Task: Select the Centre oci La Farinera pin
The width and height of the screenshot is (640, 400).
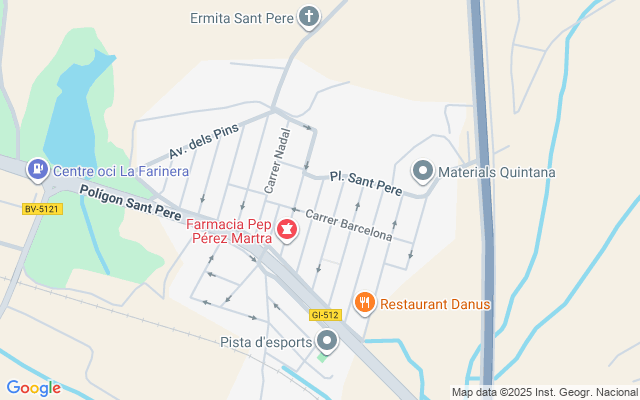Action: pos(38,170)
